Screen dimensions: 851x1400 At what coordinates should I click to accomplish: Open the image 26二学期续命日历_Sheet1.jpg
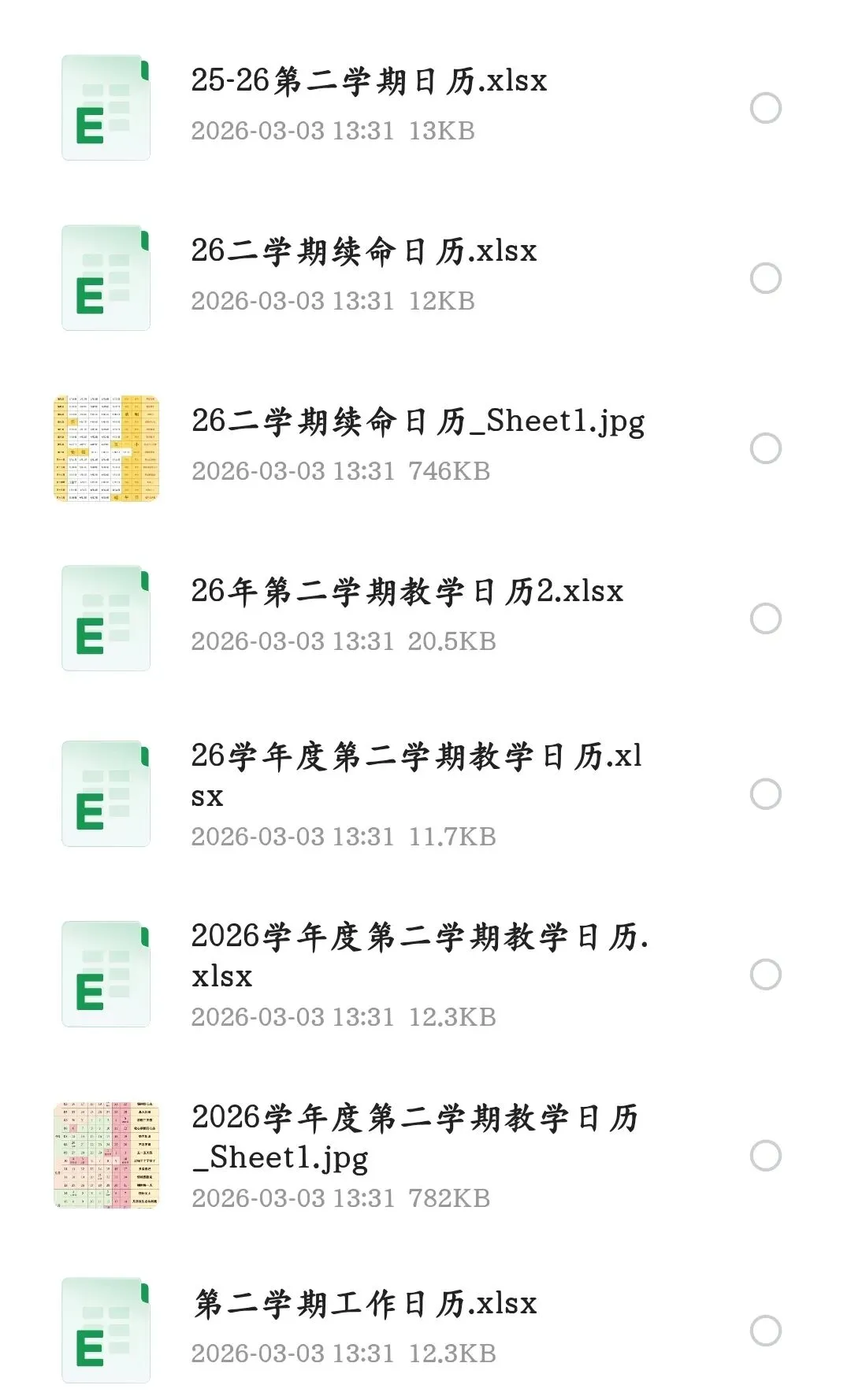[418, 421]
